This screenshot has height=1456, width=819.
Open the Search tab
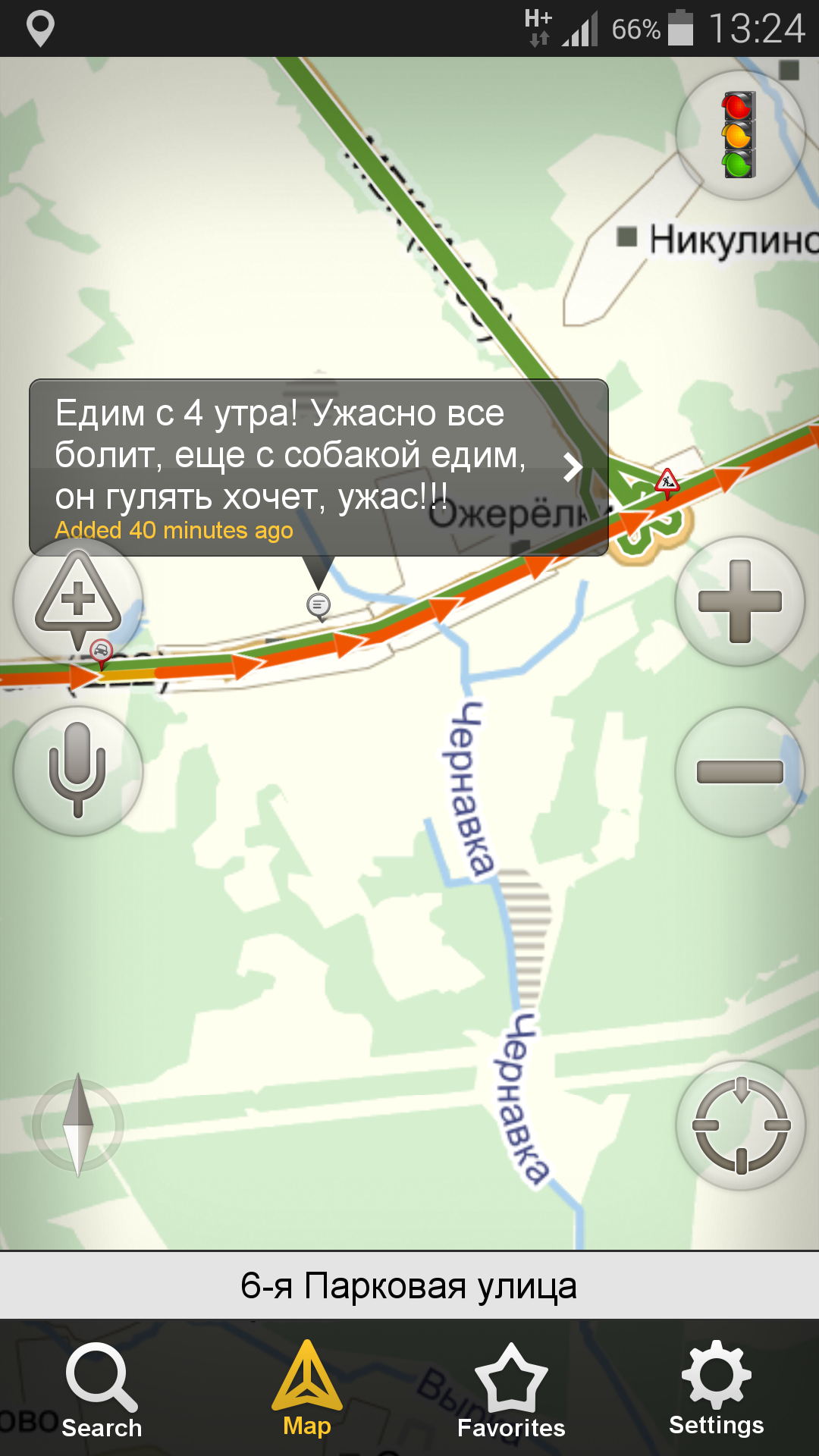point(102,1391)
